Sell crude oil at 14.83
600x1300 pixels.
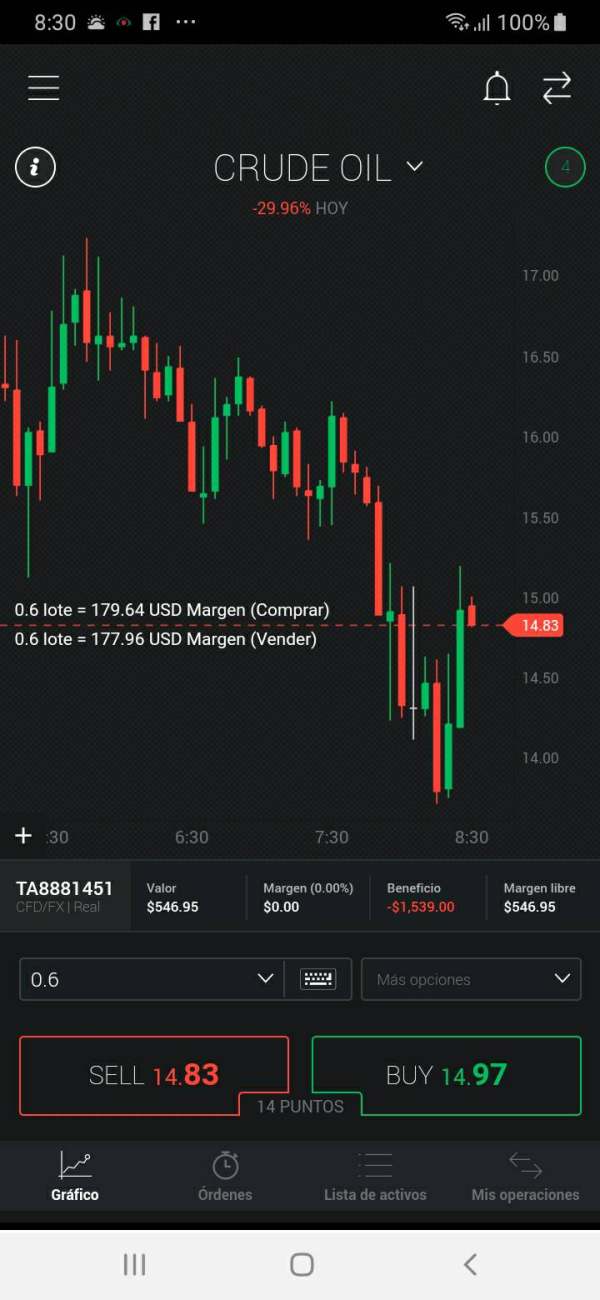pyautogui.click(x=154, y=1075)
